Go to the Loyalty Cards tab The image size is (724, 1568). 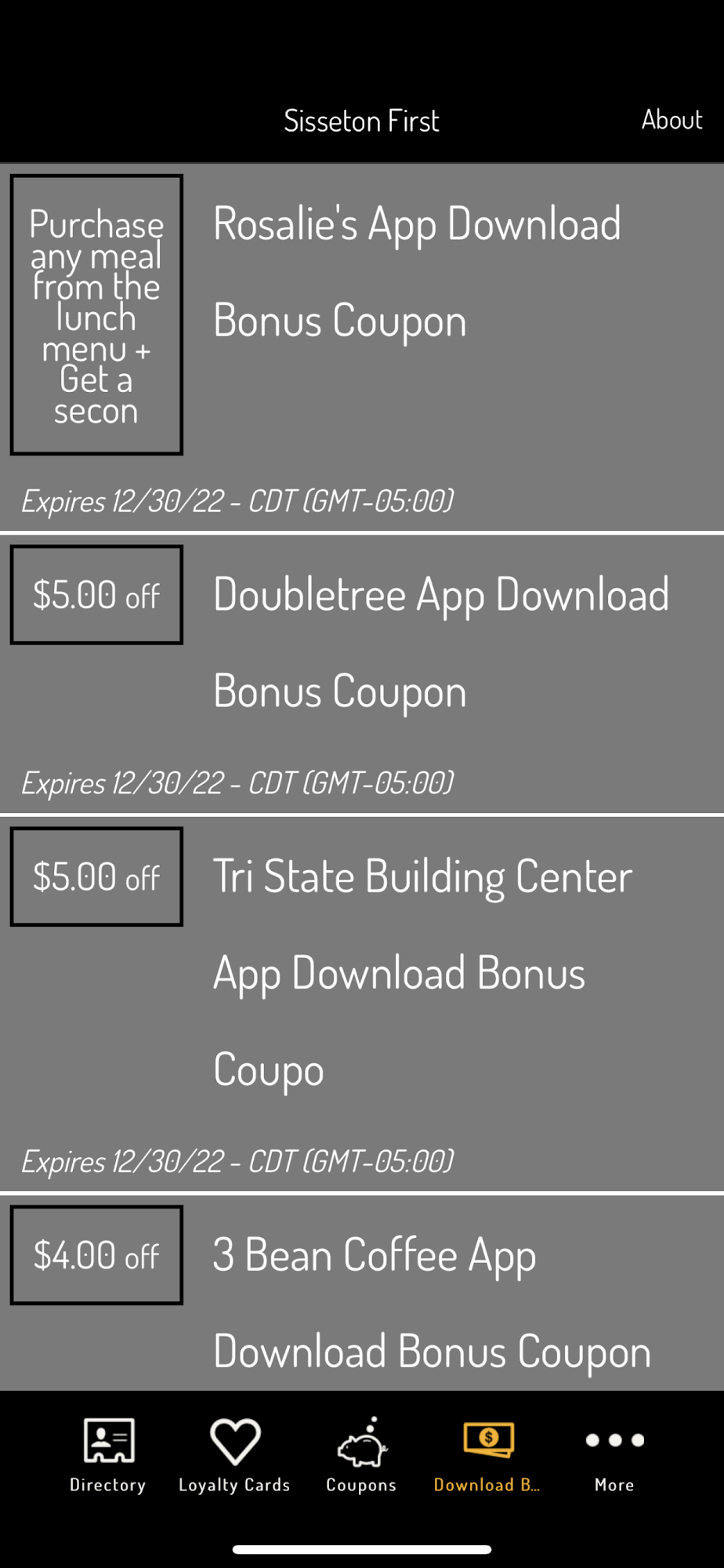point(234,1455)
